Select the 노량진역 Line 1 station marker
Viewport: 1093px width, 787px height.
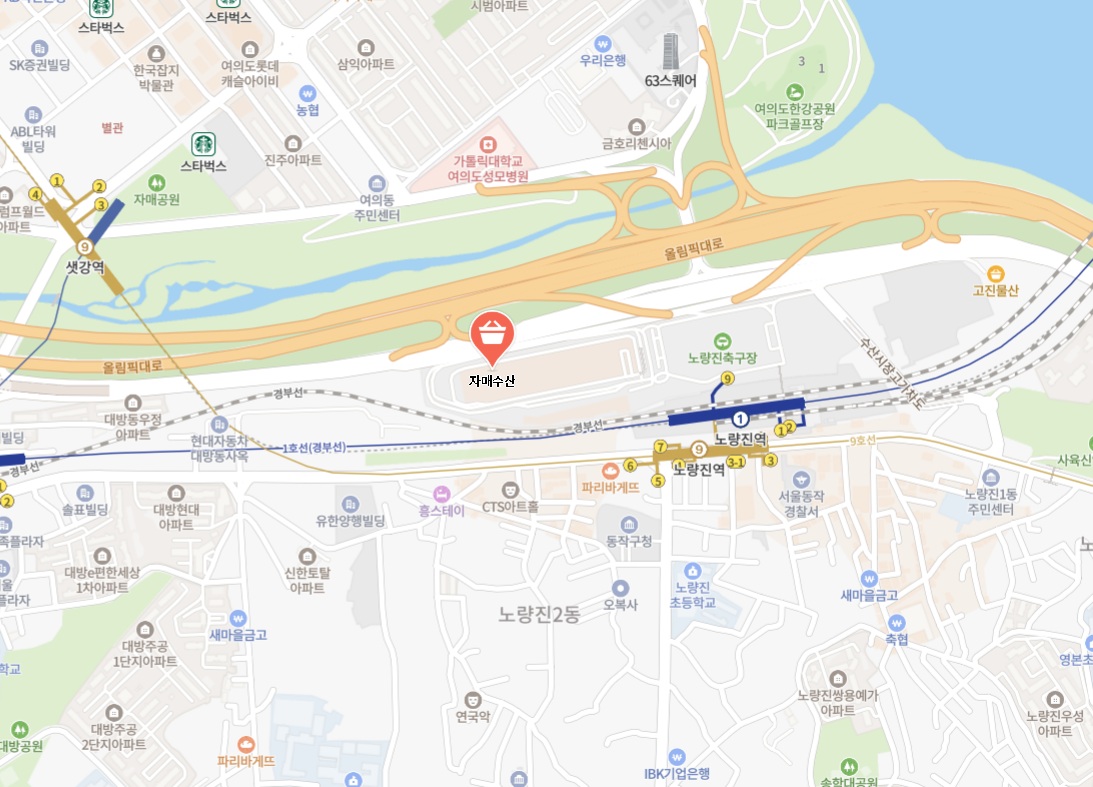(740, 420)
